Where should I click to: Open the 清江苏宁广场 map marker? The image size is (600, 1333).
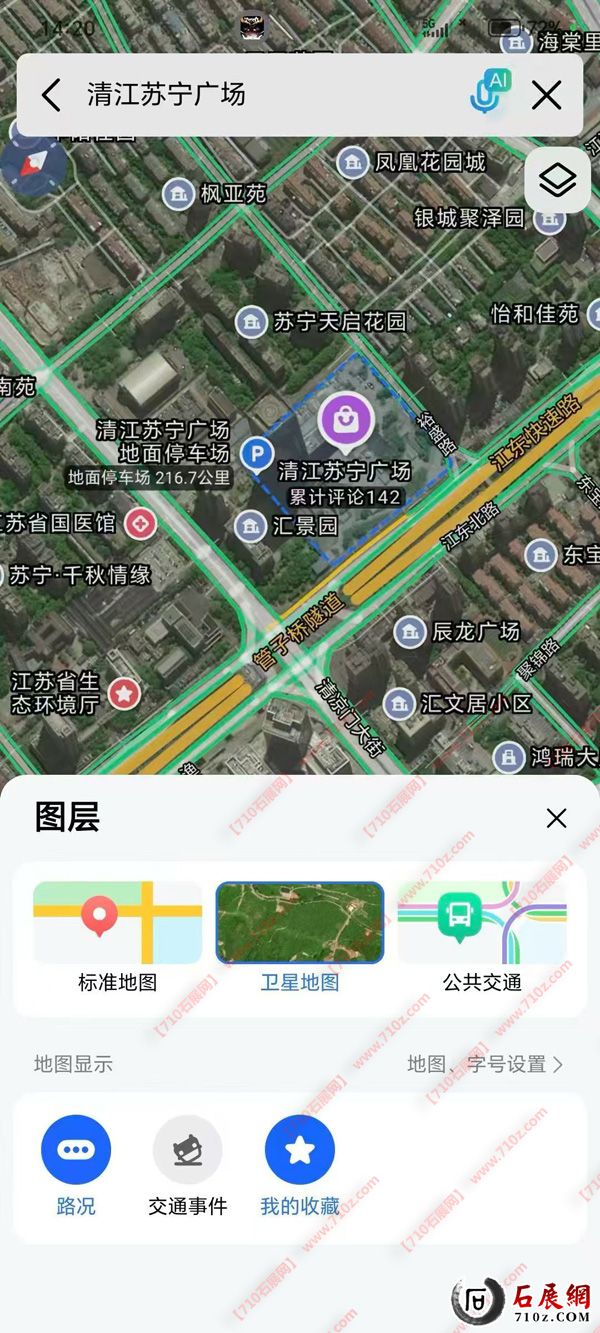coord(346,420)
